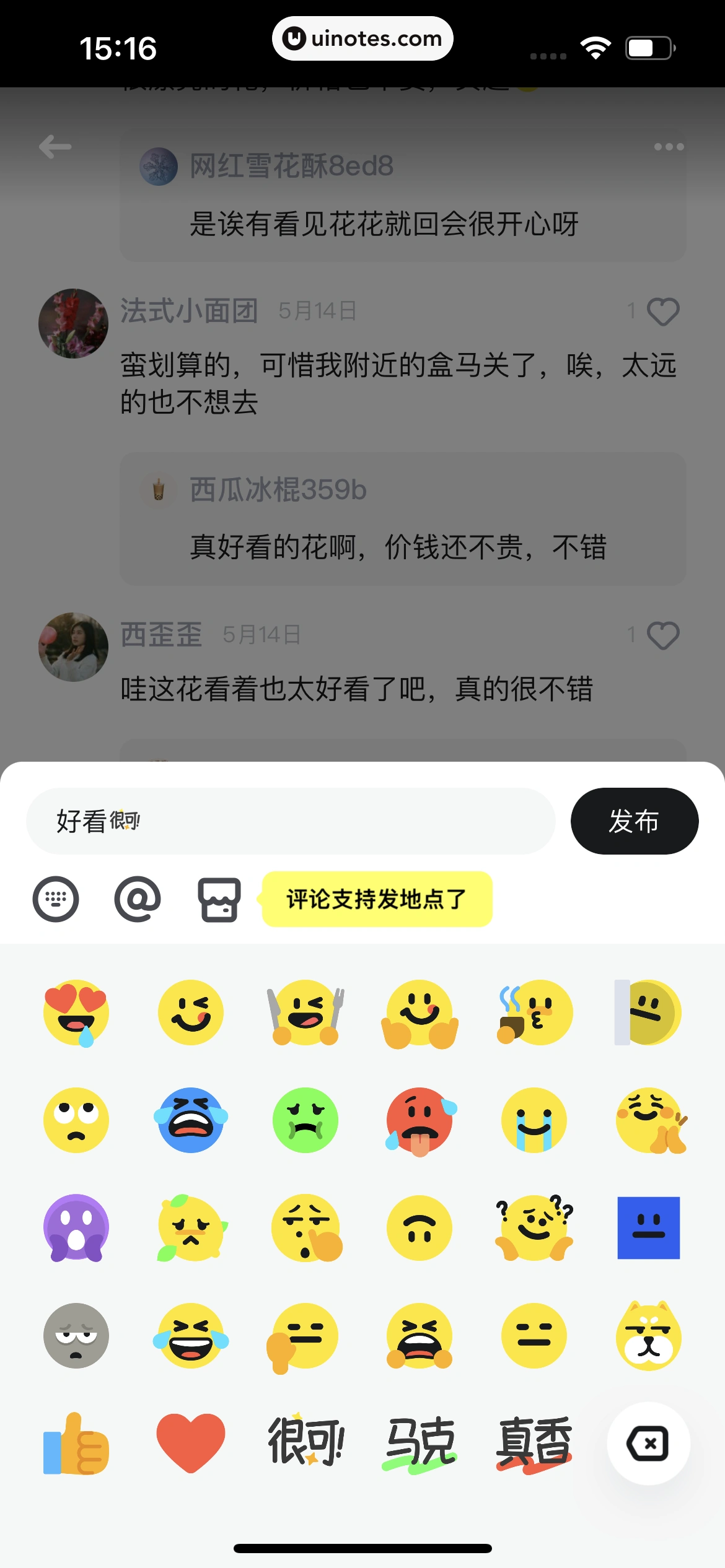The image size is (725, 1568).
Task: Select the thumbs up sticker
Action: click(76, 1443)
